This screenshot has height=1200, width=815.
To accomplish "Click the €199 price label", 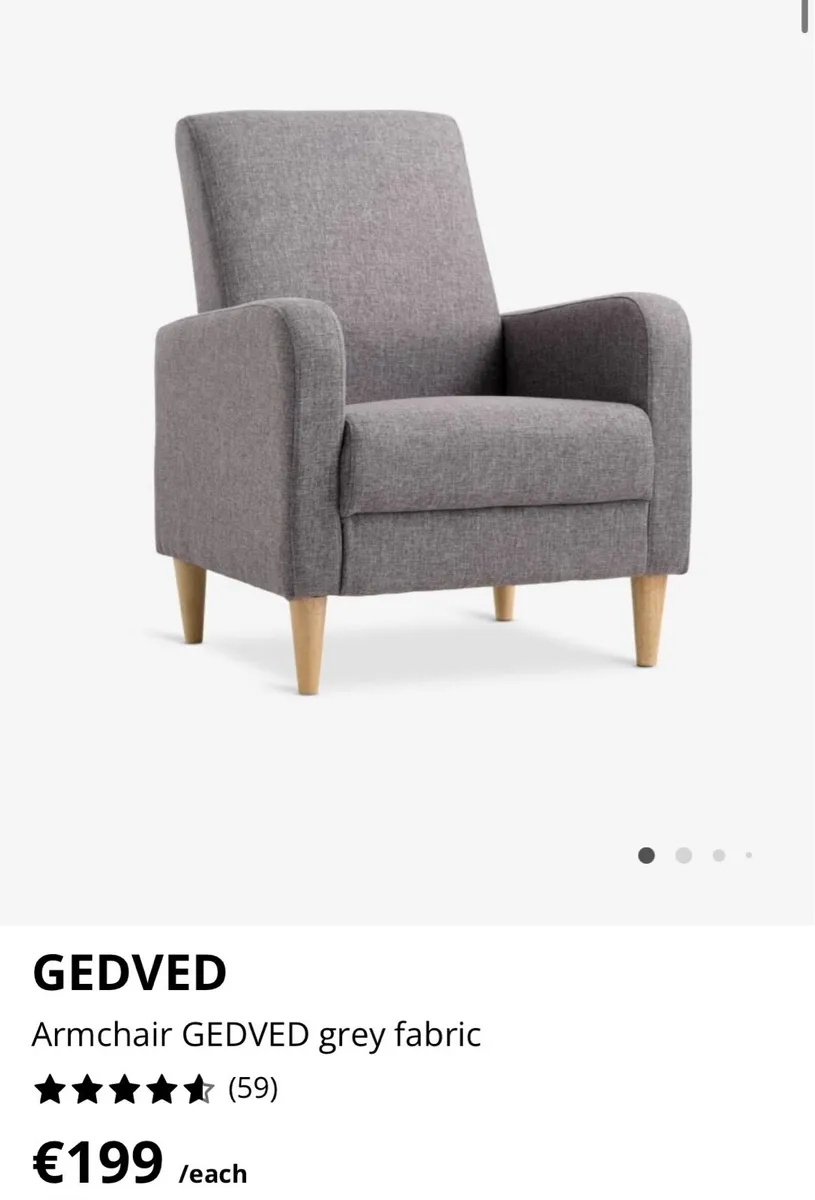I will pos(97,1162).
